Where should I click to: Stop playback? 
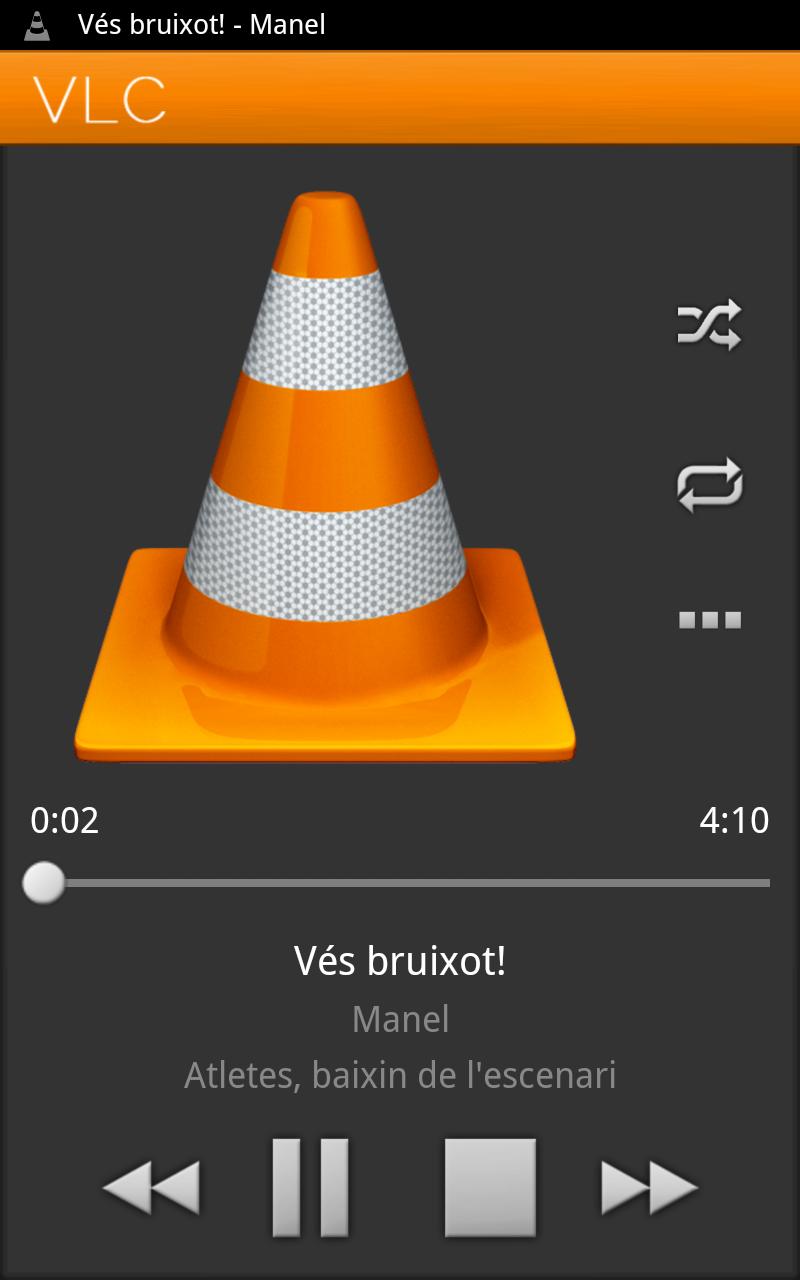coord(490,1187)
